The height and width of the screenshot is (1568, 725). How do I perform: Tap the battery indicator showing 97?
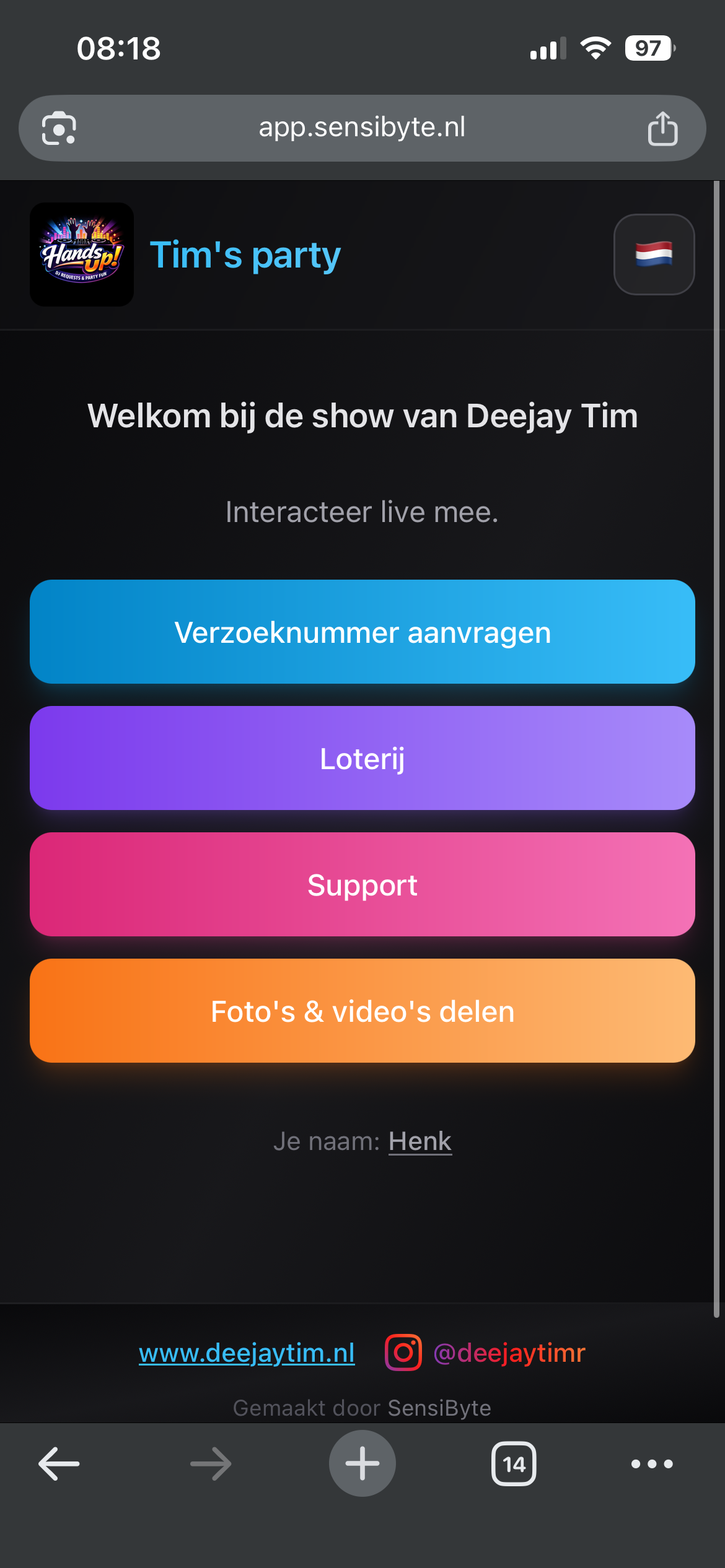(648, 48)
